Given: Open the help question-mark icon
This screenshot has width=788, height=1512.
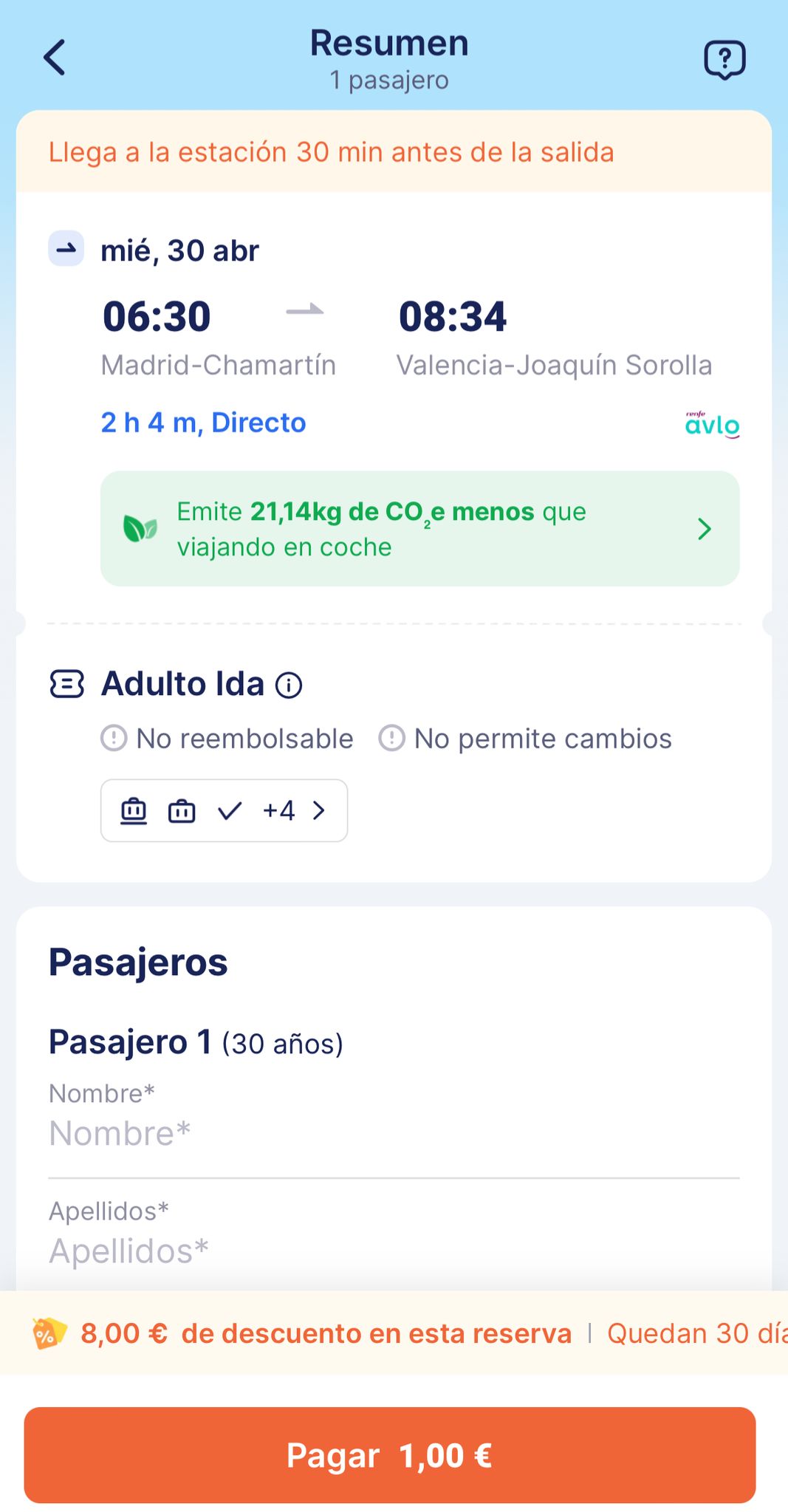Looking at the screenshot, I should pyautogui.click(x=724, y=60).
